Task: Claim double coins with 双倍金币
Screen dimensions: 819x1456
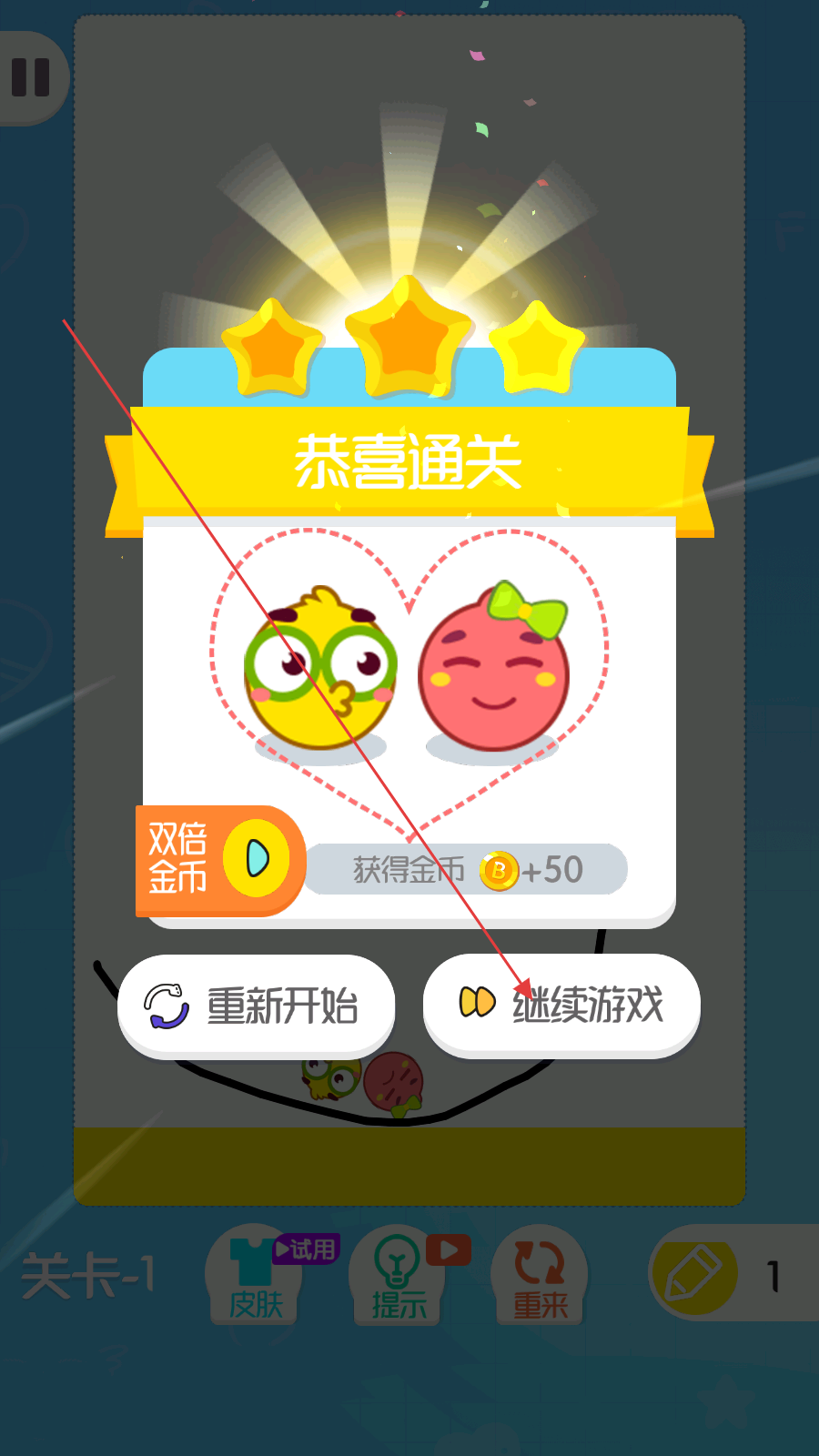Action: (218, 860)
